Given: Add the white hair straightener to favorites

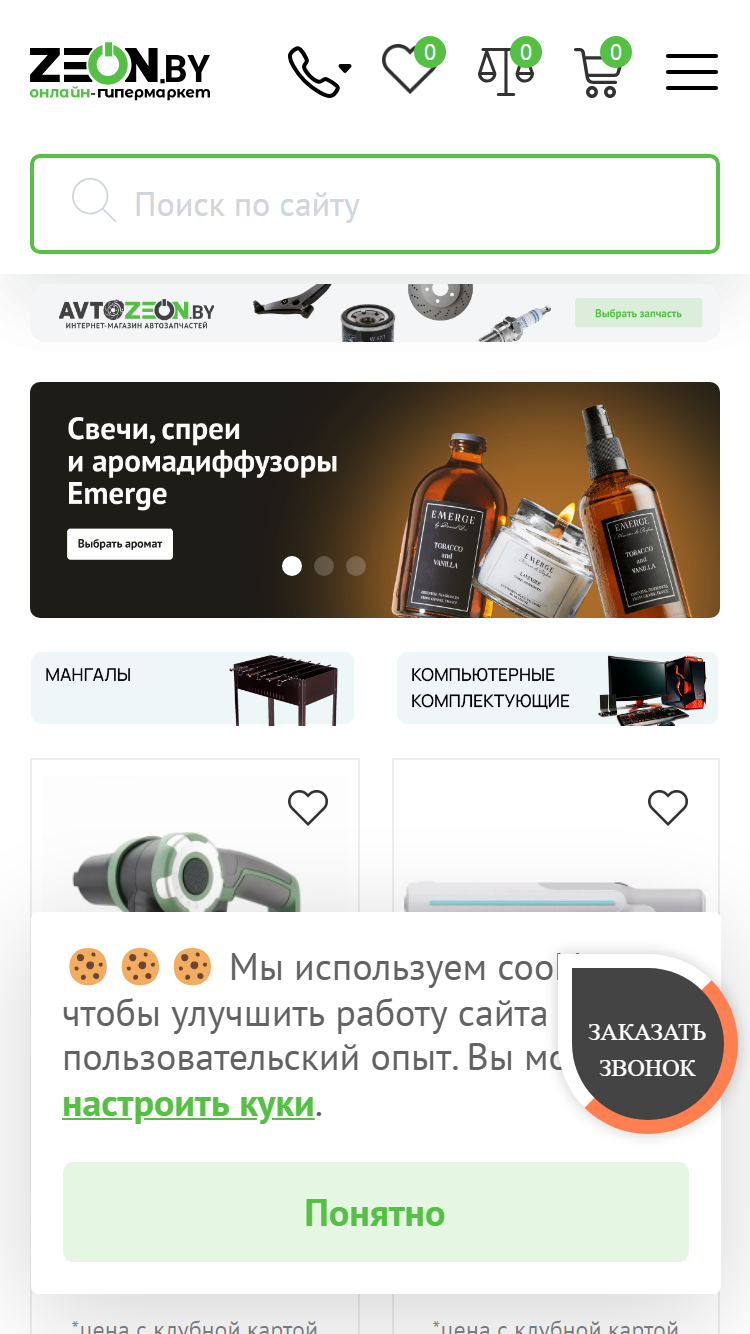Looking at the screenshot, I should (668, 807).
